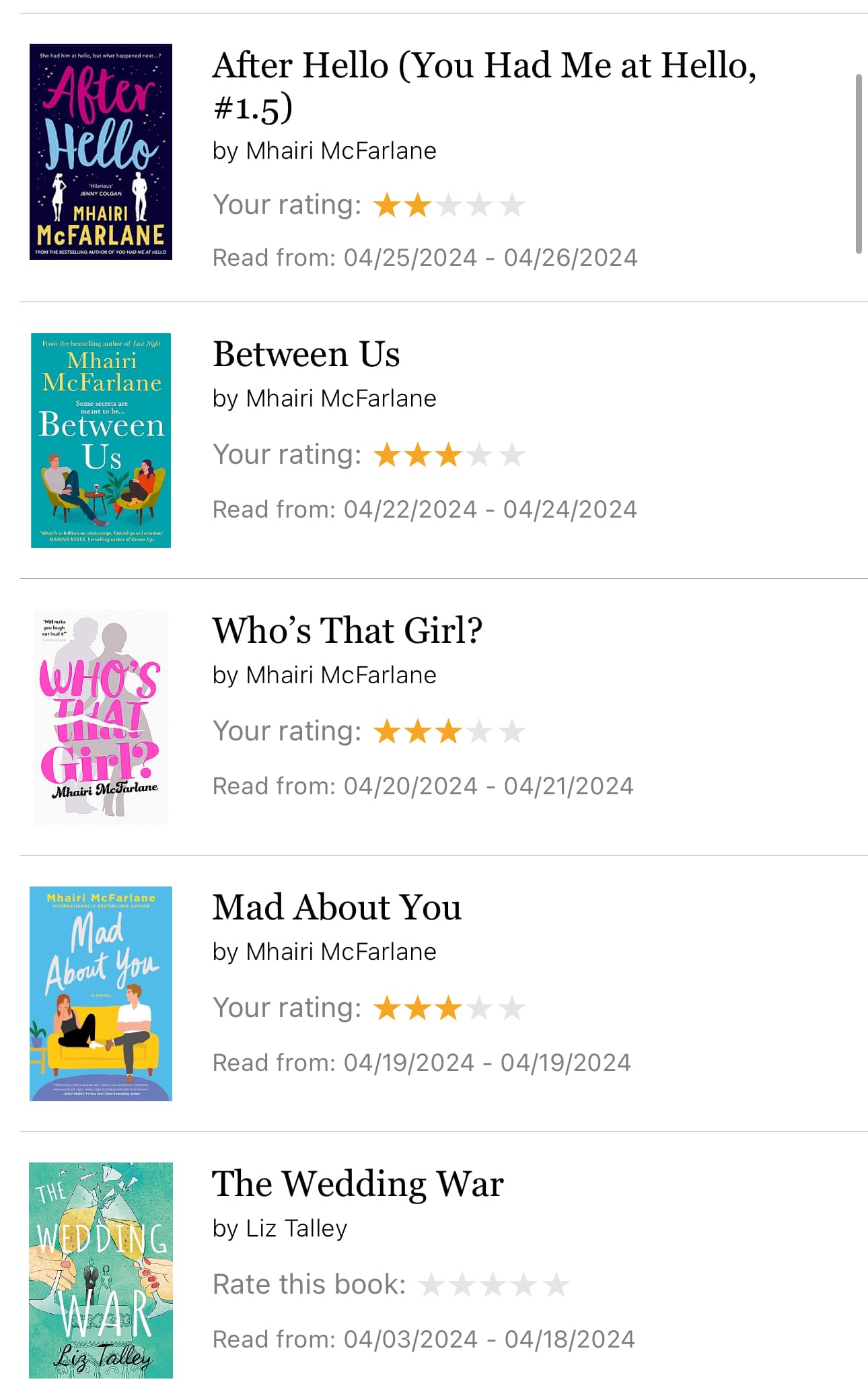
Task: Change After Hello rating to five stars
Action: click(x=511, y=205)
